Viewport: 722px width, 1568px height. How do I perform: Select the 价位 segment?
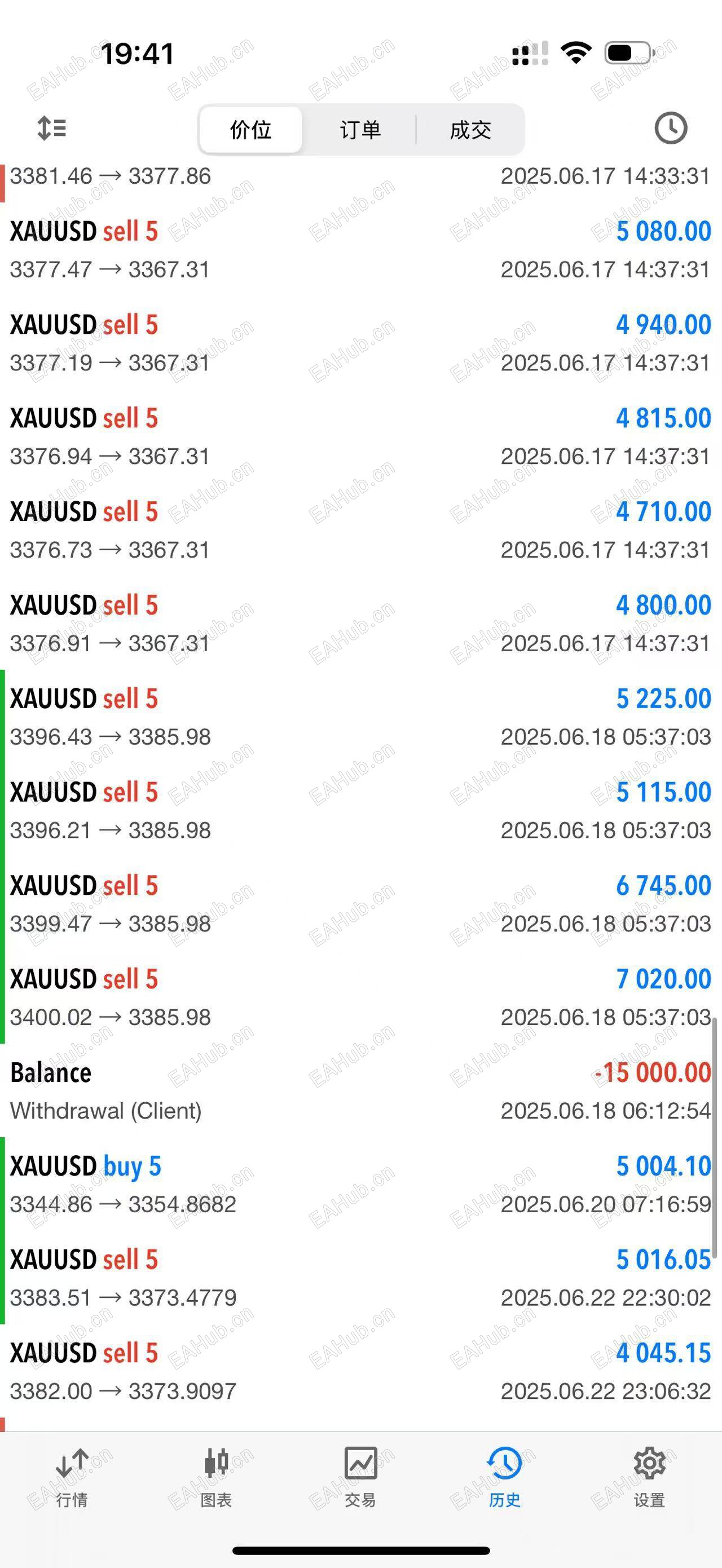pos(251,130)
